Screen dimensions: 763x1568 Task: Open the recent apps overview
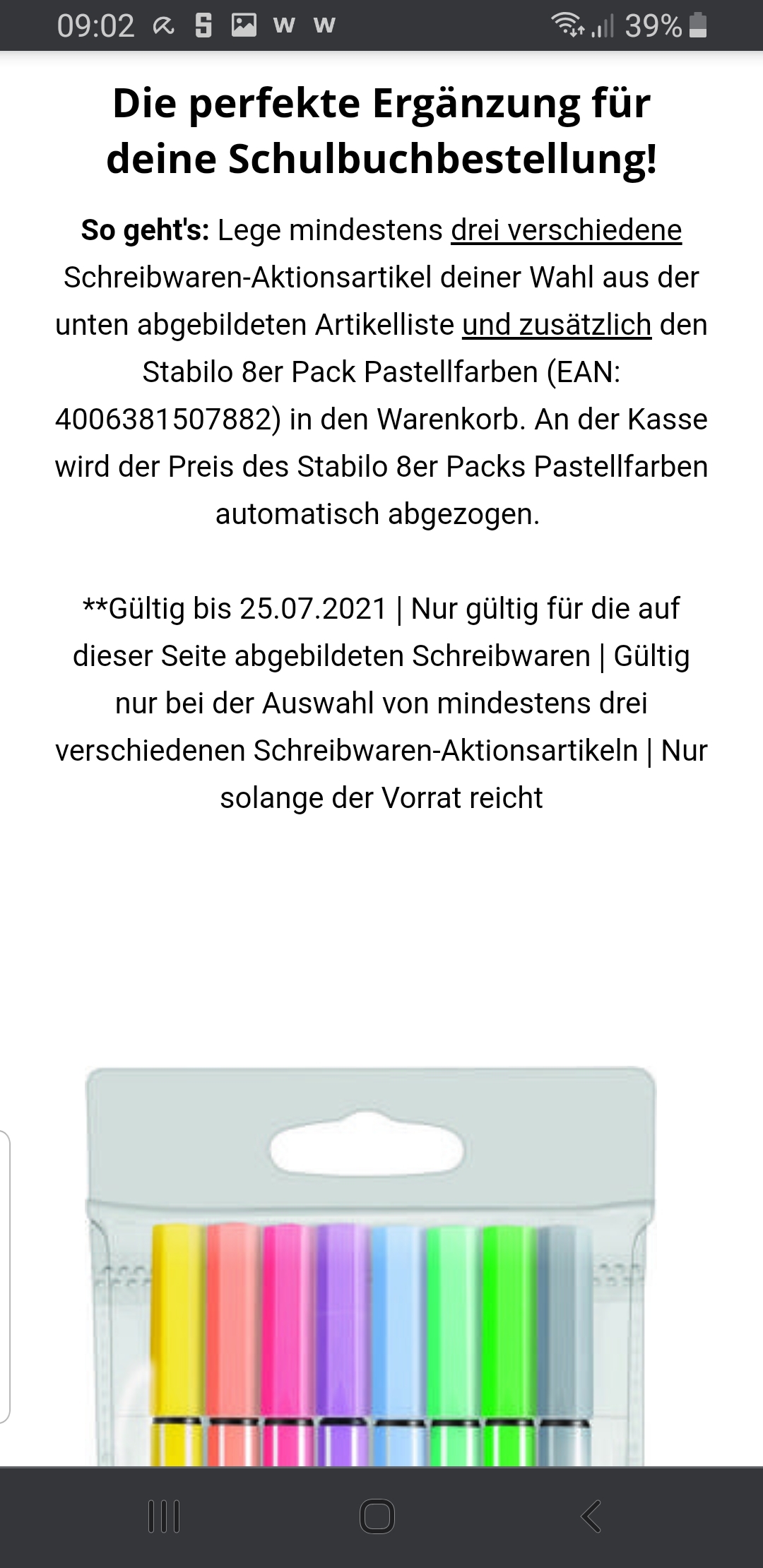tap(164, 1516)
